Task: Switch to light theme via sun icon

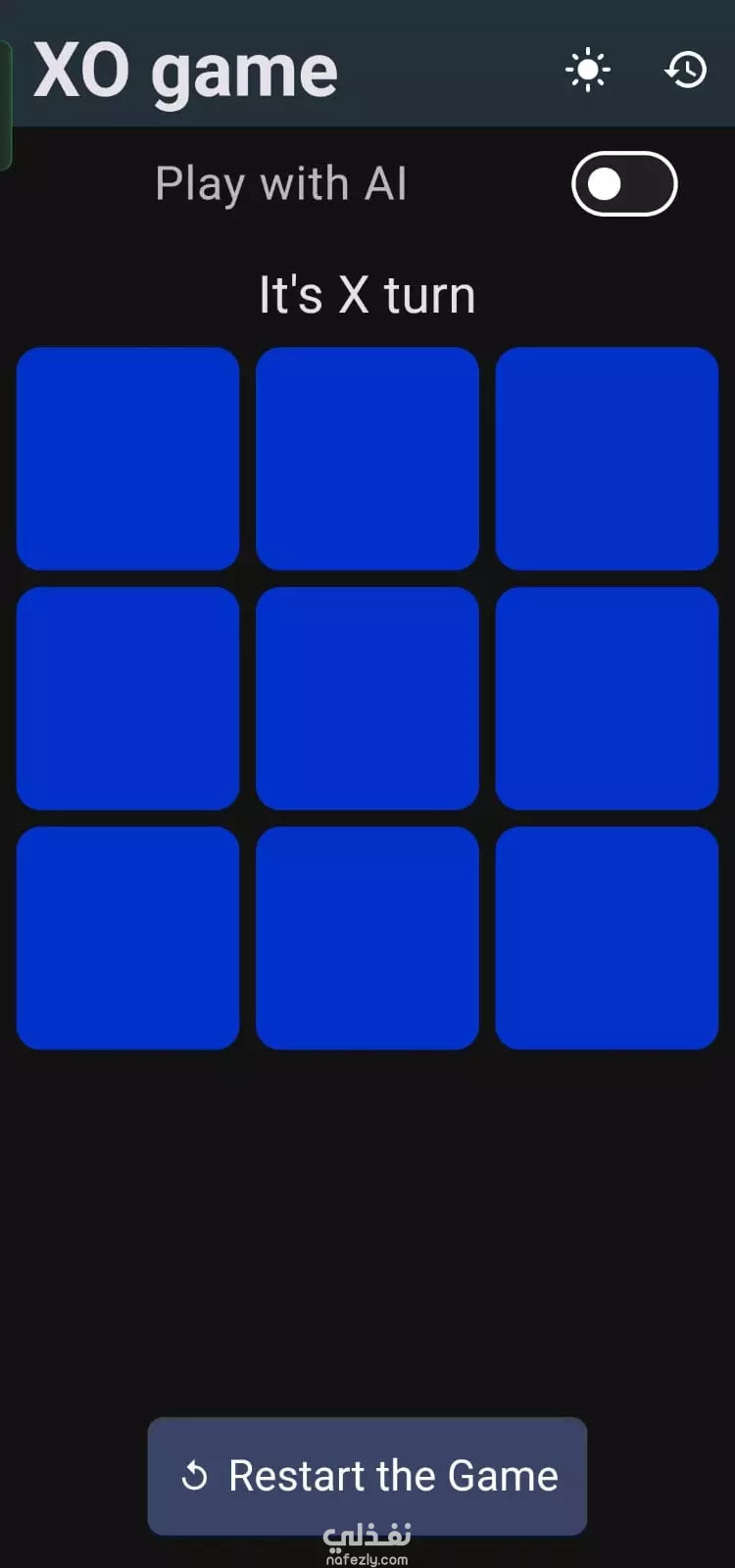Action: click(x=588, y=71)
